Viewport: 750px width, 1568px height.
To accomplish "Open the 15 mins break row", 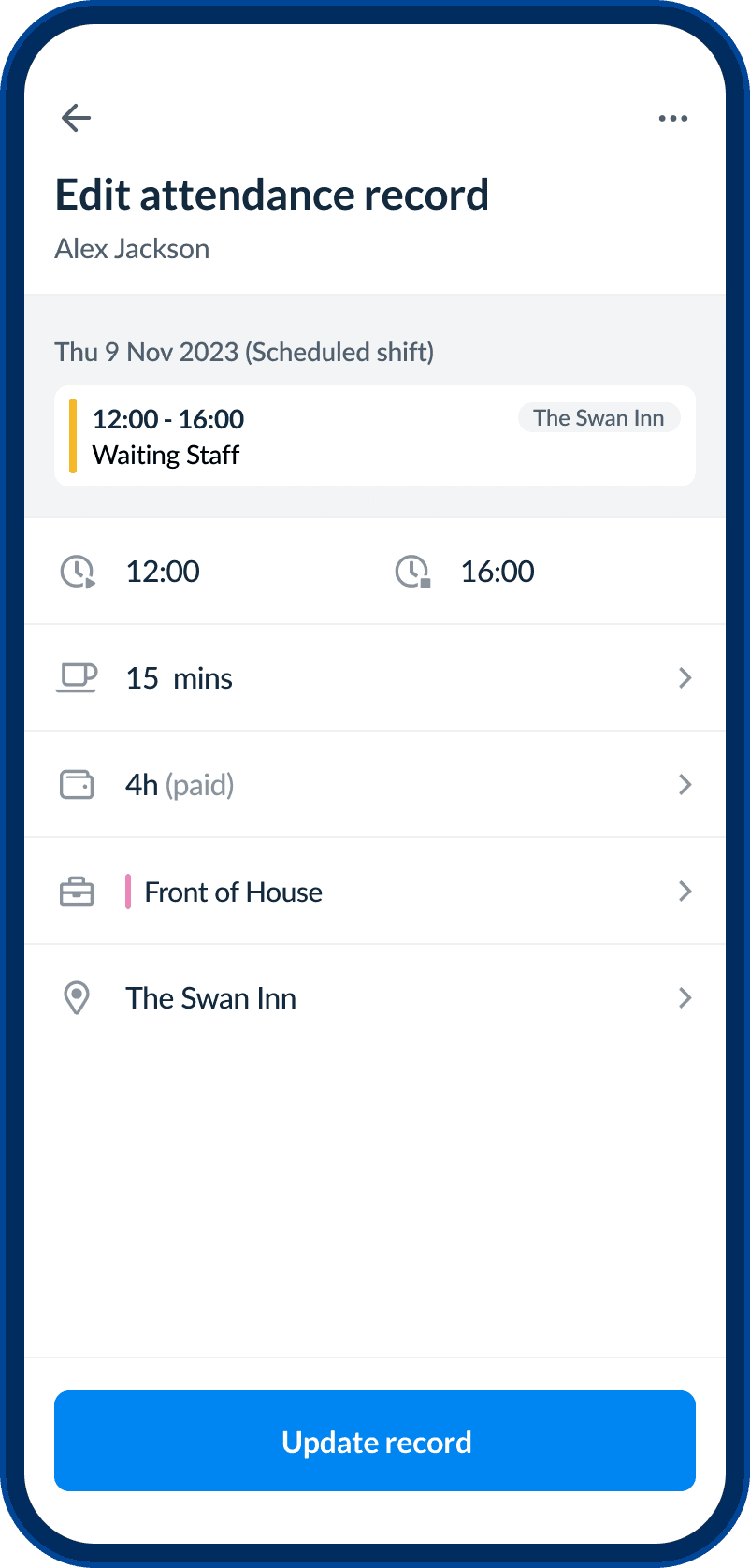I will point(375,677).
